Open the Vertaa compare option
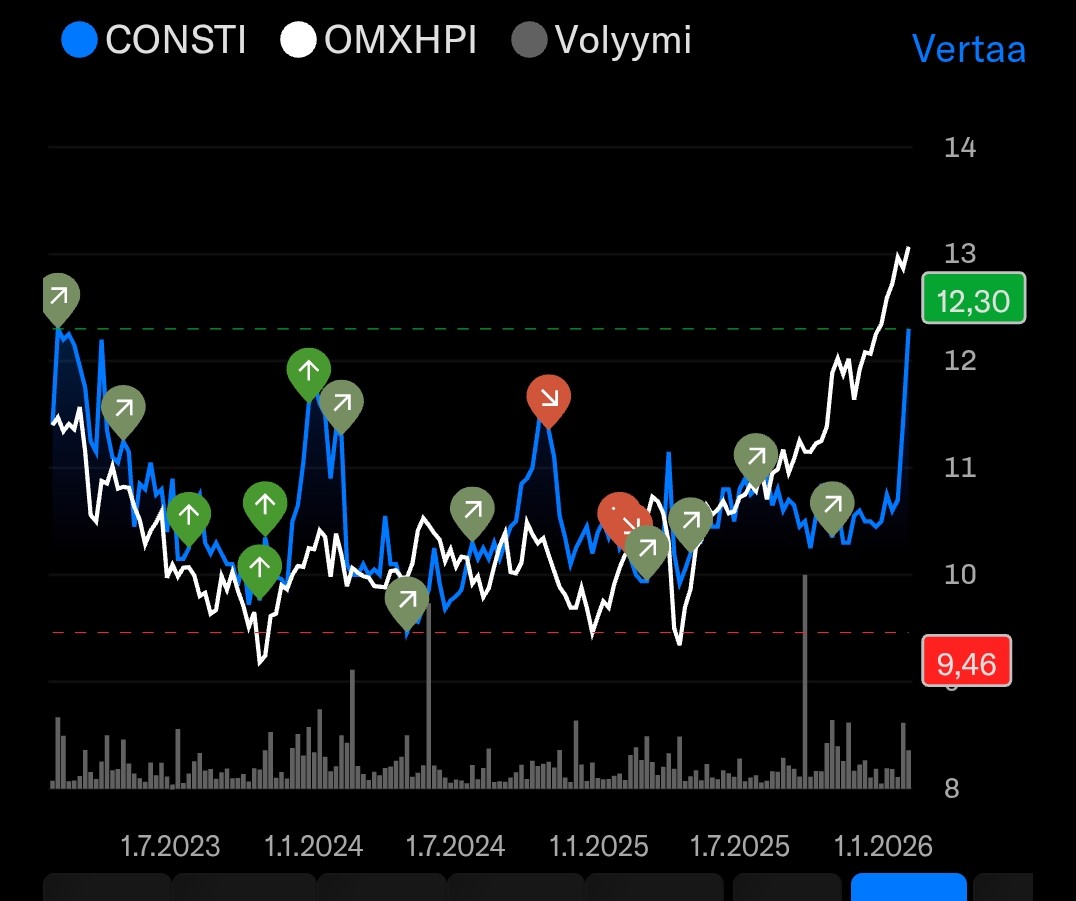The width and height of the screenshot is (1076, 901). pyautogui.click(x=968, y=48)
